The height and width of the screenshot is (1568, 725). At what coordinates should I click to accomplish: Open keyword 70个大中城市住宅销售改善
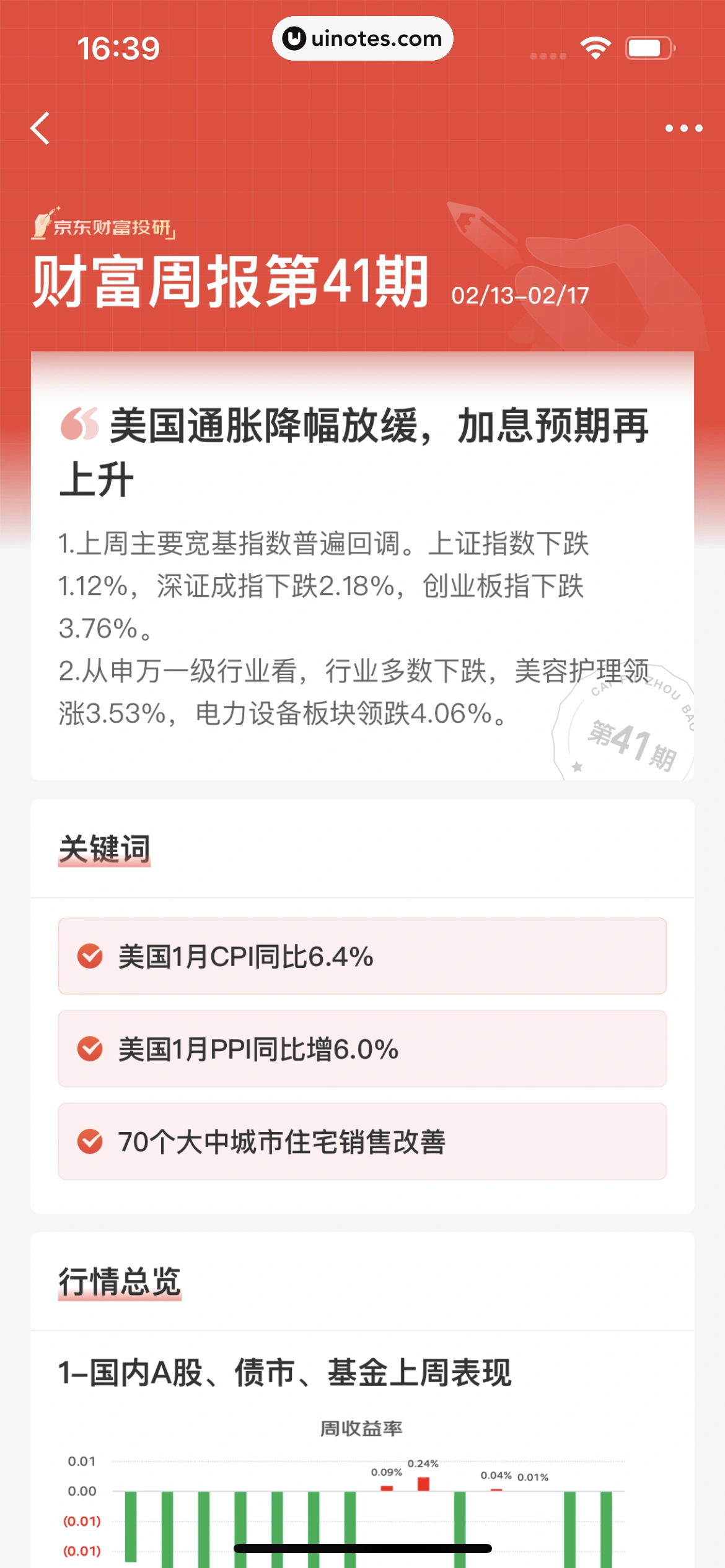coord(362,1141)
